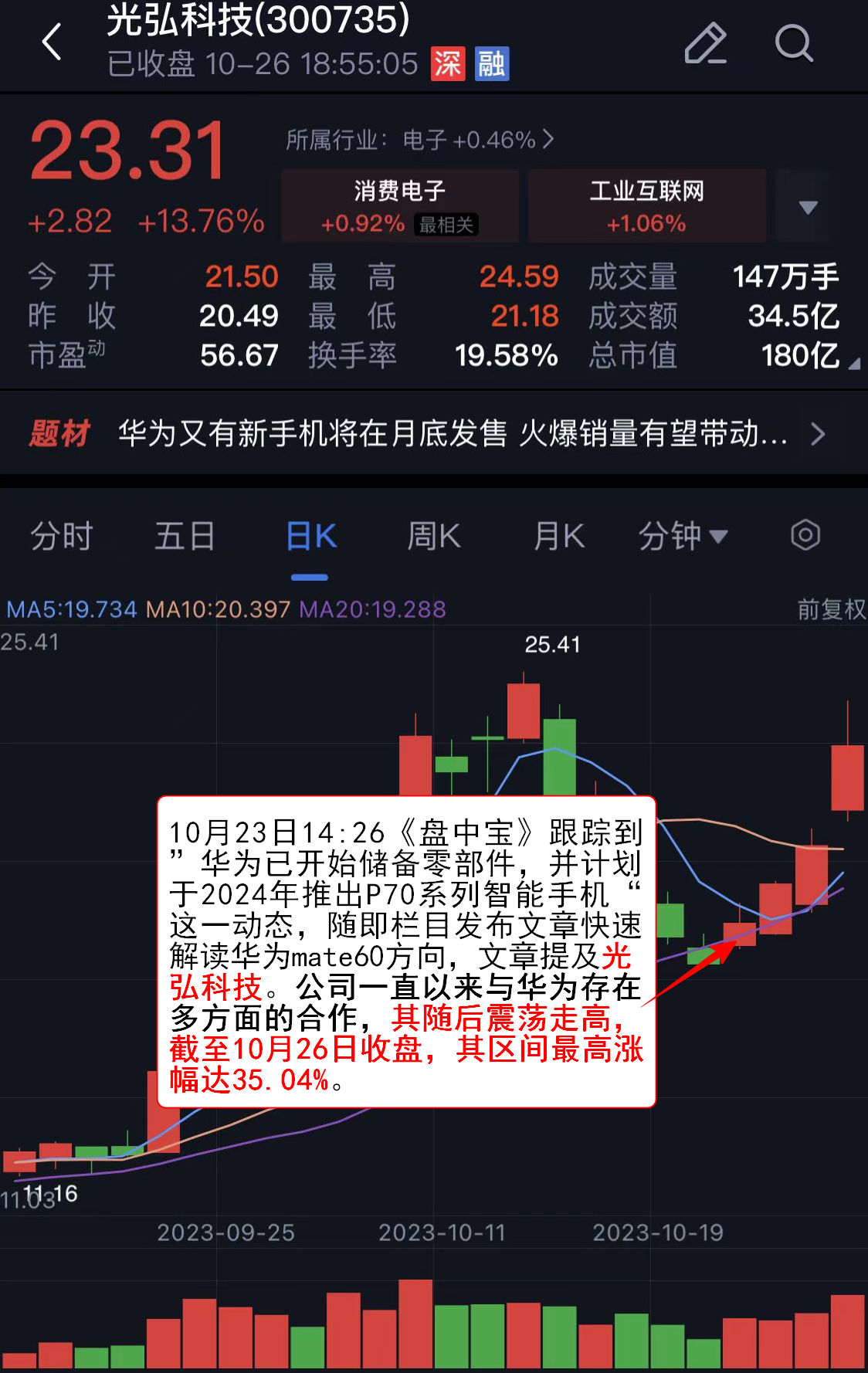Viewport: 868px width, 1373px height.
Task: Expand more related sectors with the down arrow
Action: [808, 207]
